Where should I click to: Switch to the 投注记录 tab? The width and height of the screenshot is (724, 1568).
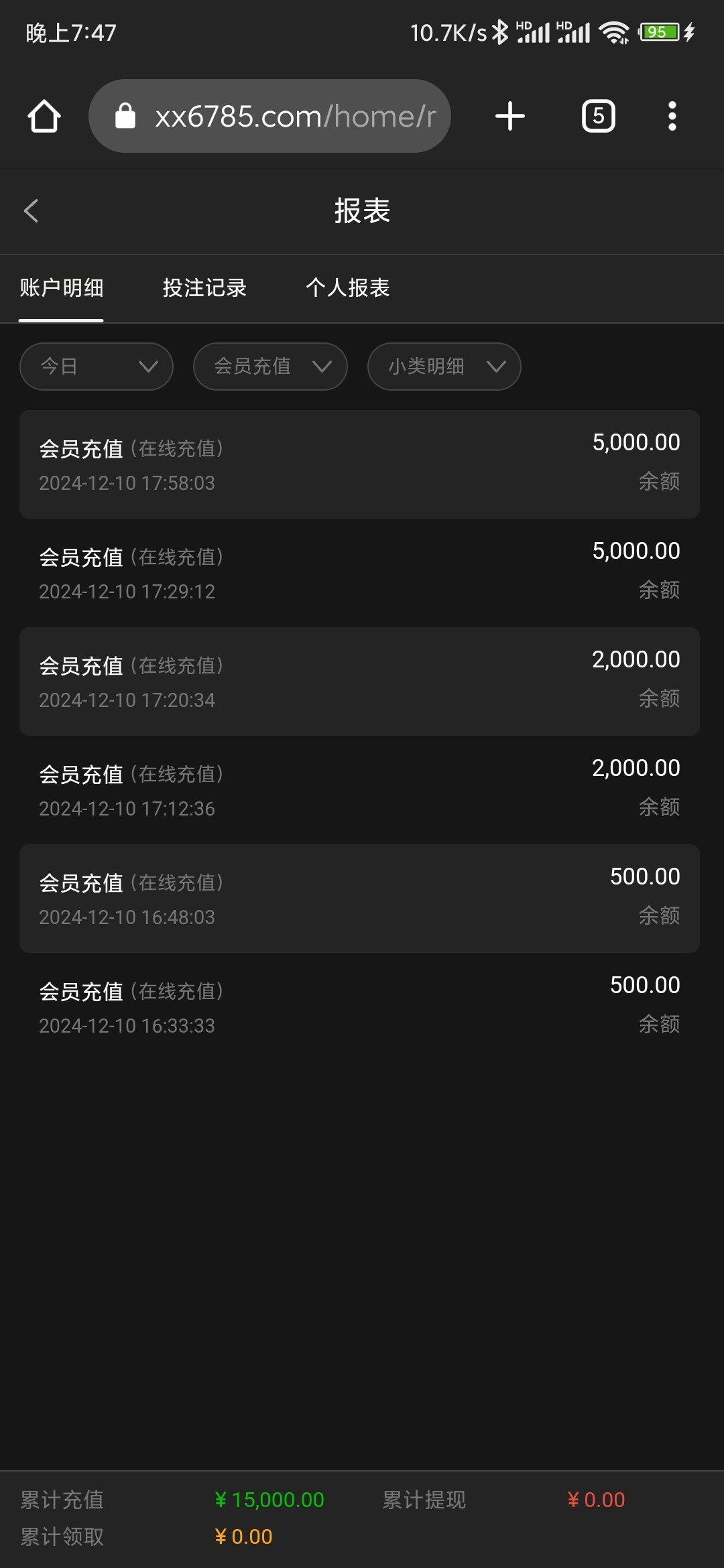click(x=204, y=287)
